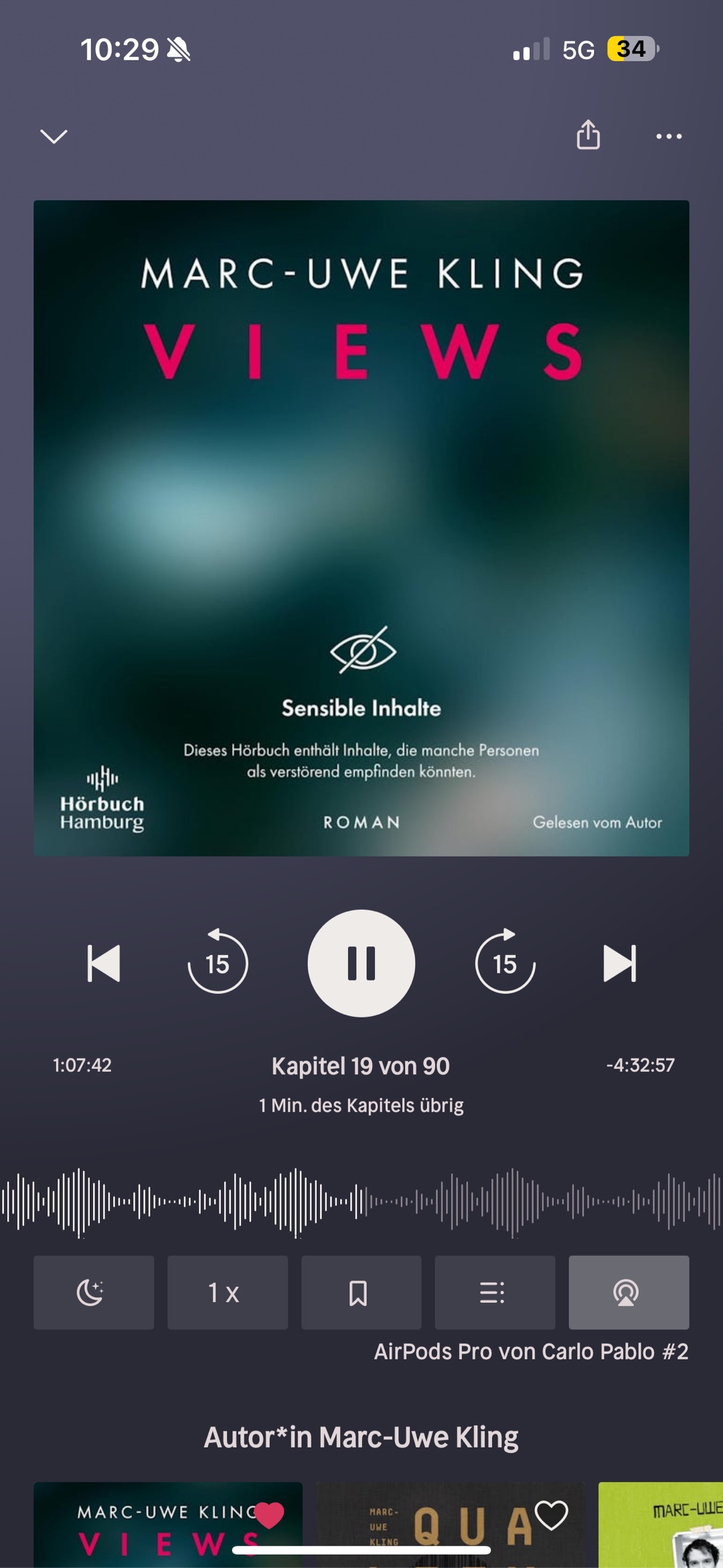
Task: Collapse the player with the down chevron
Action: (x=54, y=137)
